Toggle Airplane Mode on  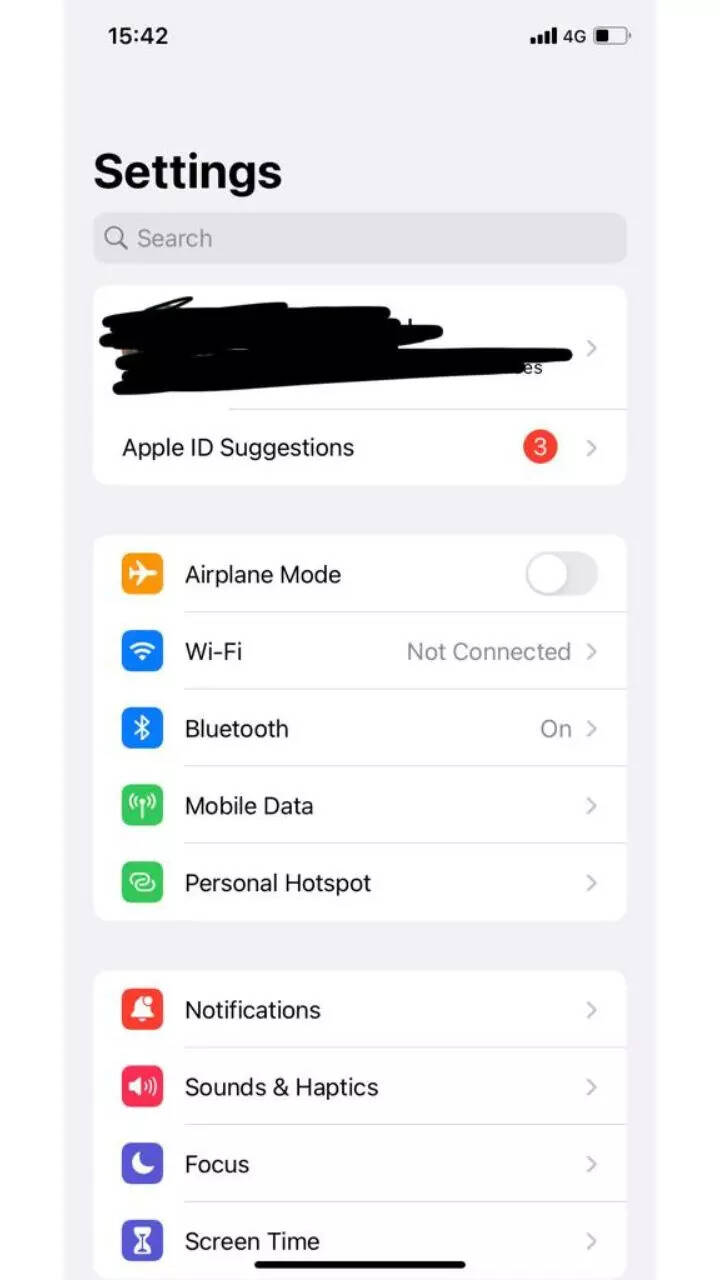tap(560, 574)
